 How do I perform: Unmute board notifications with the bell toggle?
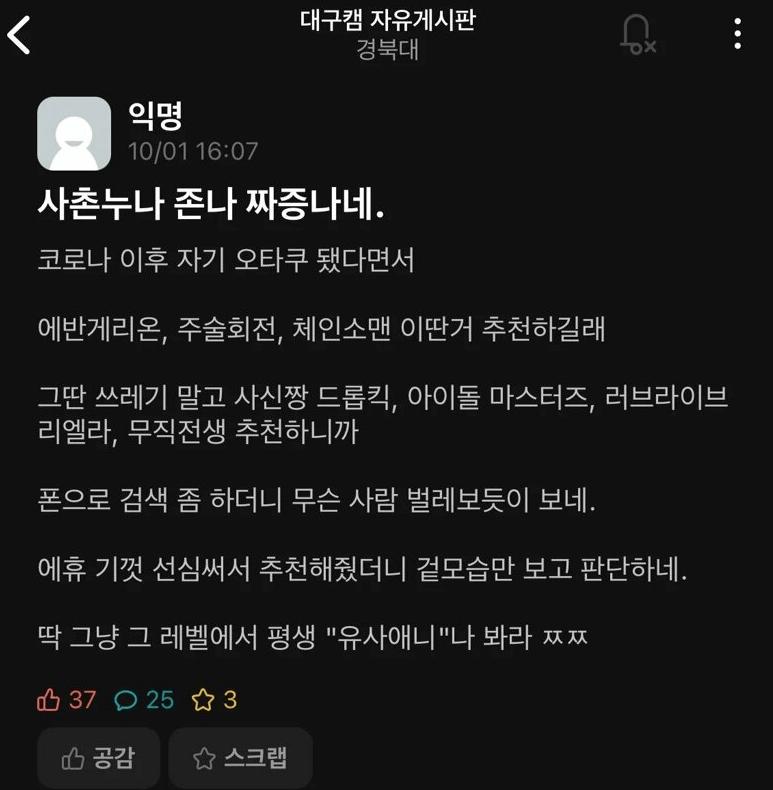[638, 34]
